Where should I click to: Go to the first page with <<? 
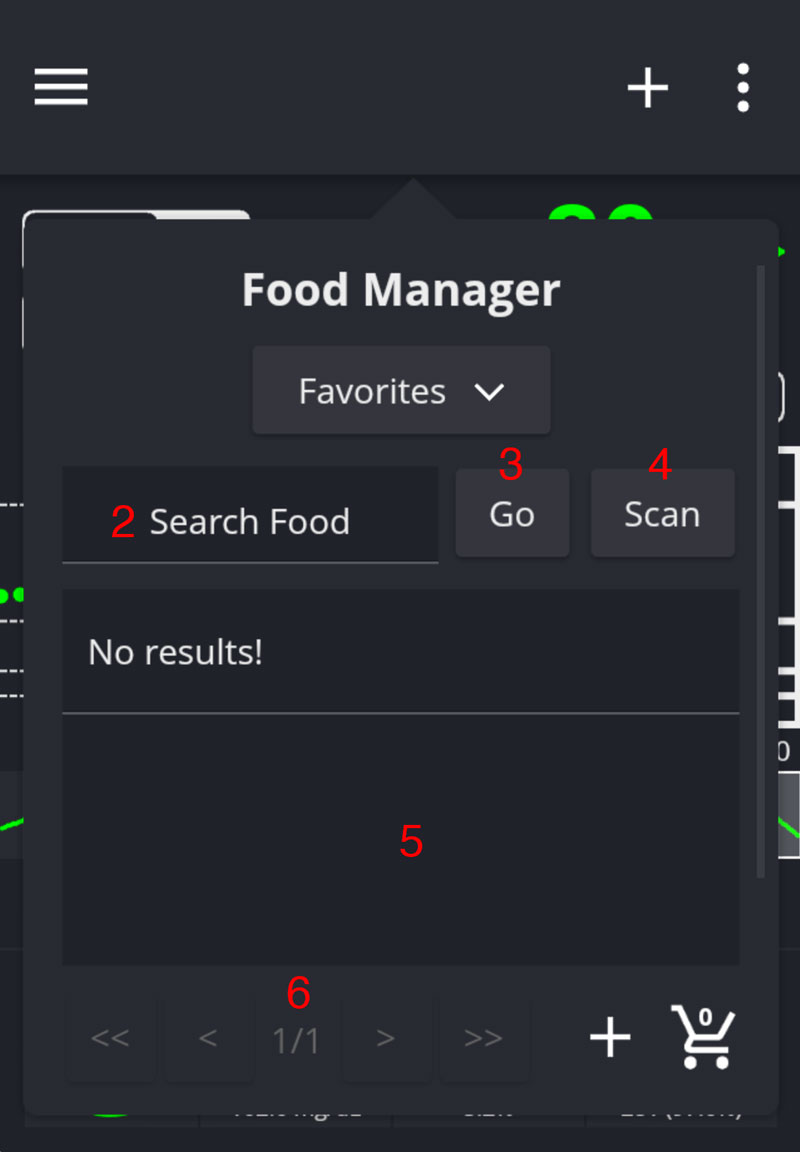(x=110, y=1039)
